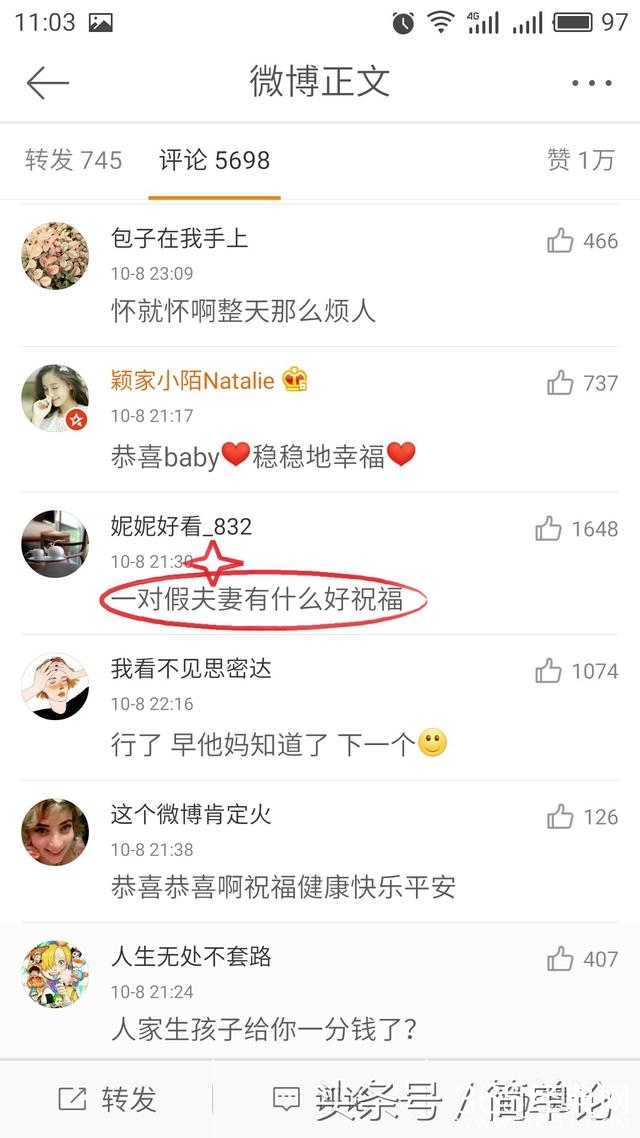This screenshot has height=1138, width=640.
Task: Open 人生无处不套路's avatar
Action: click(55, 974)
